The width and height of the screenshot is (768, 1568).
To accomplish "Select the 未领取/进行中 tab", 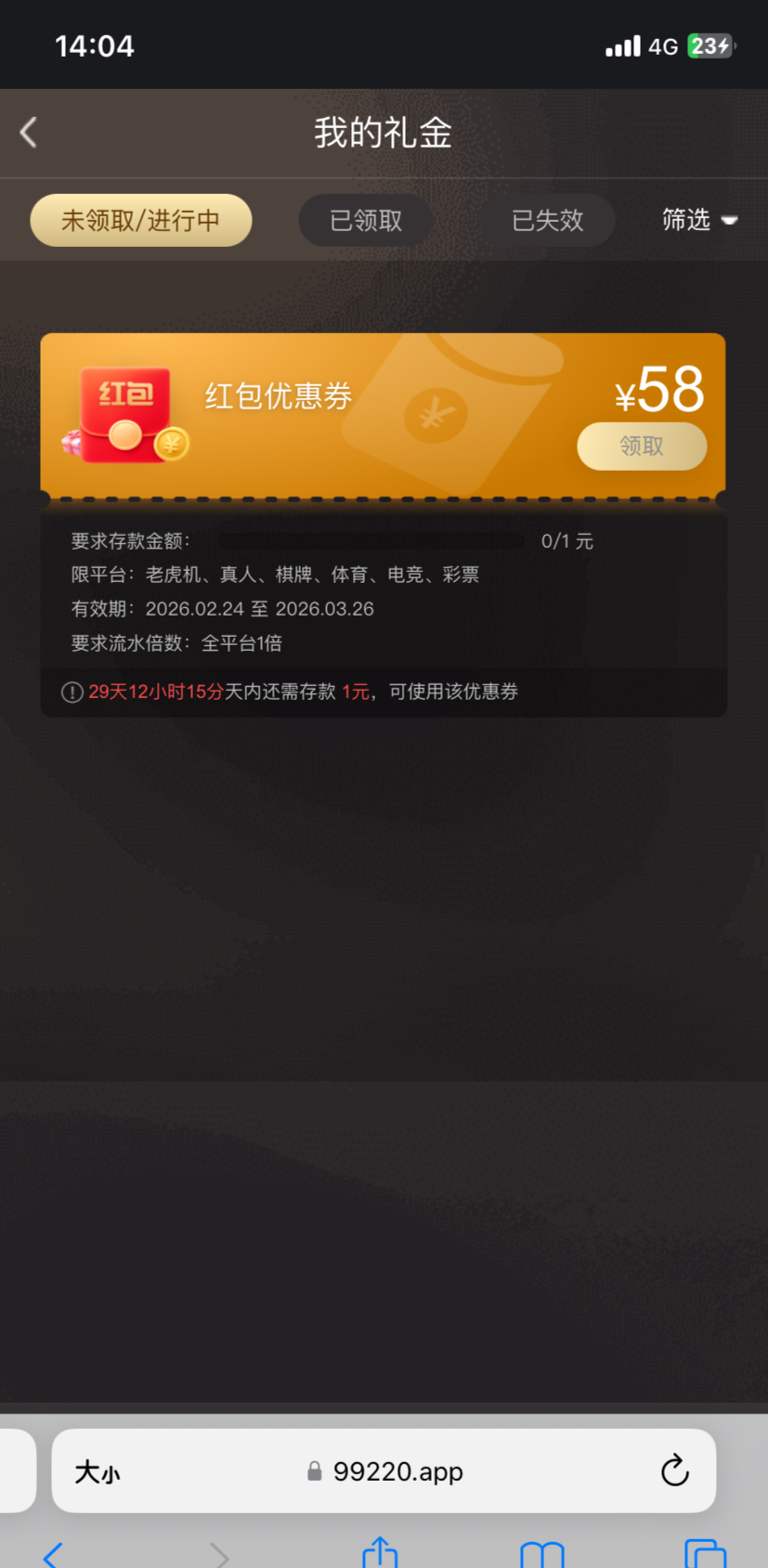I will pos(141,220).
